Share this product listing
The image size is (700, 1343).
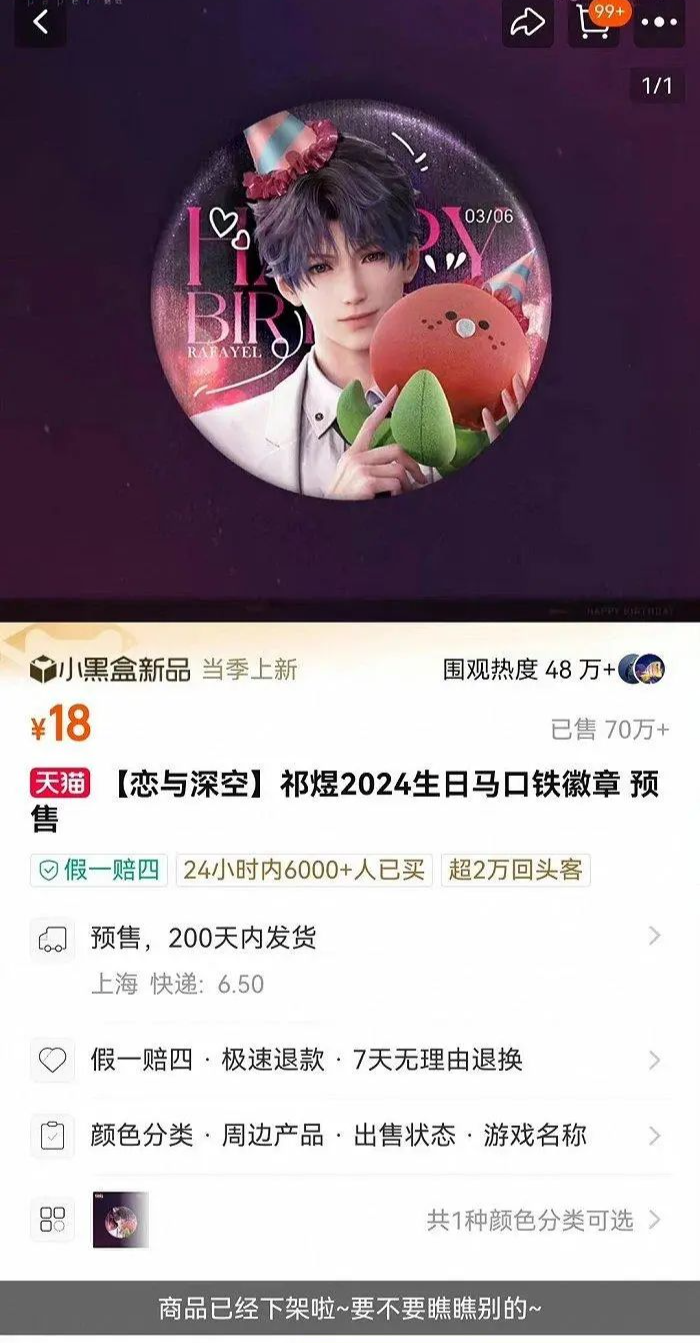[527, 22]
